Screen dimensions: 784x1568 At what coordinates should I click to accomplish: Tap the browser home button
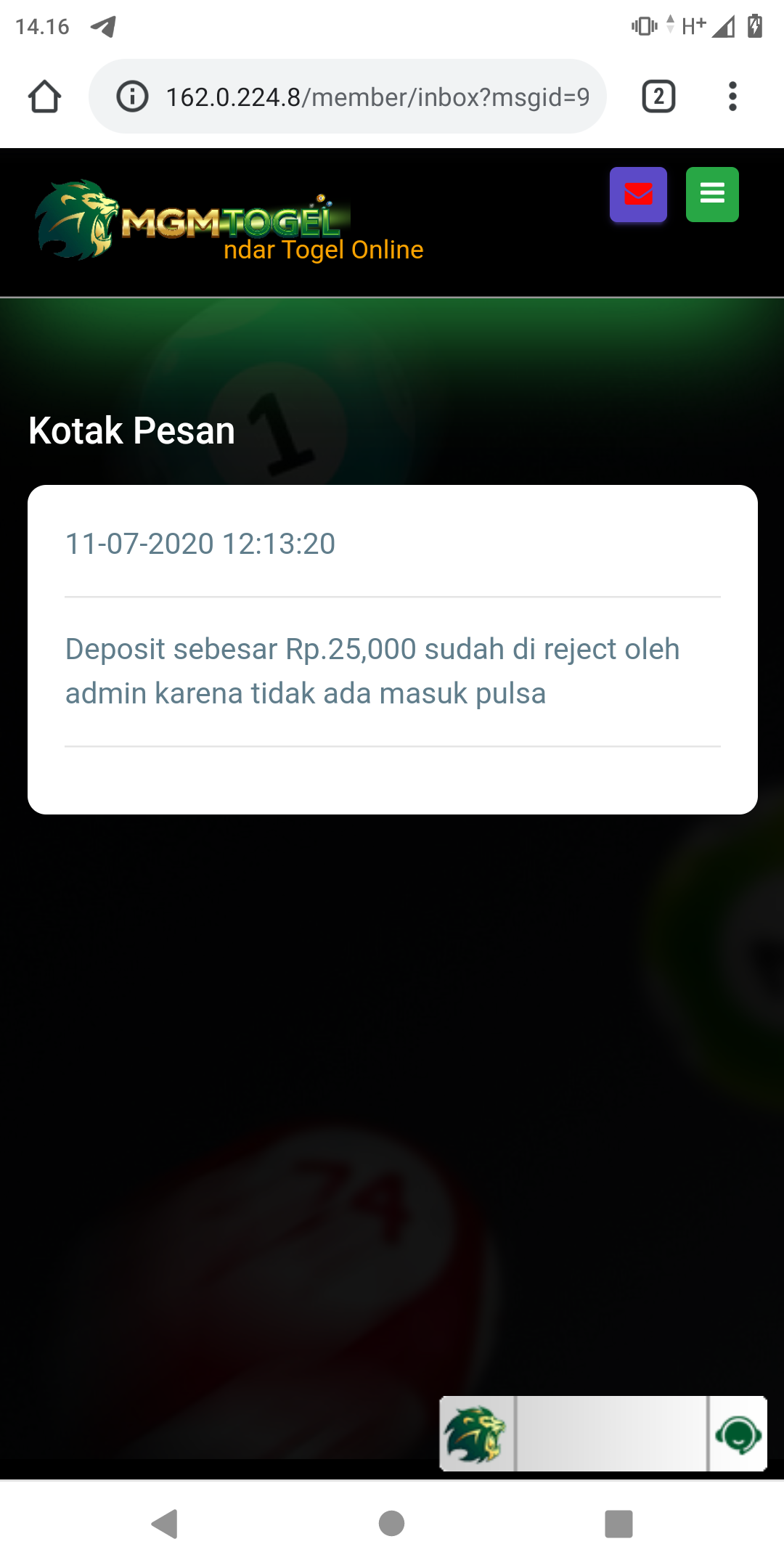point(44,97)
